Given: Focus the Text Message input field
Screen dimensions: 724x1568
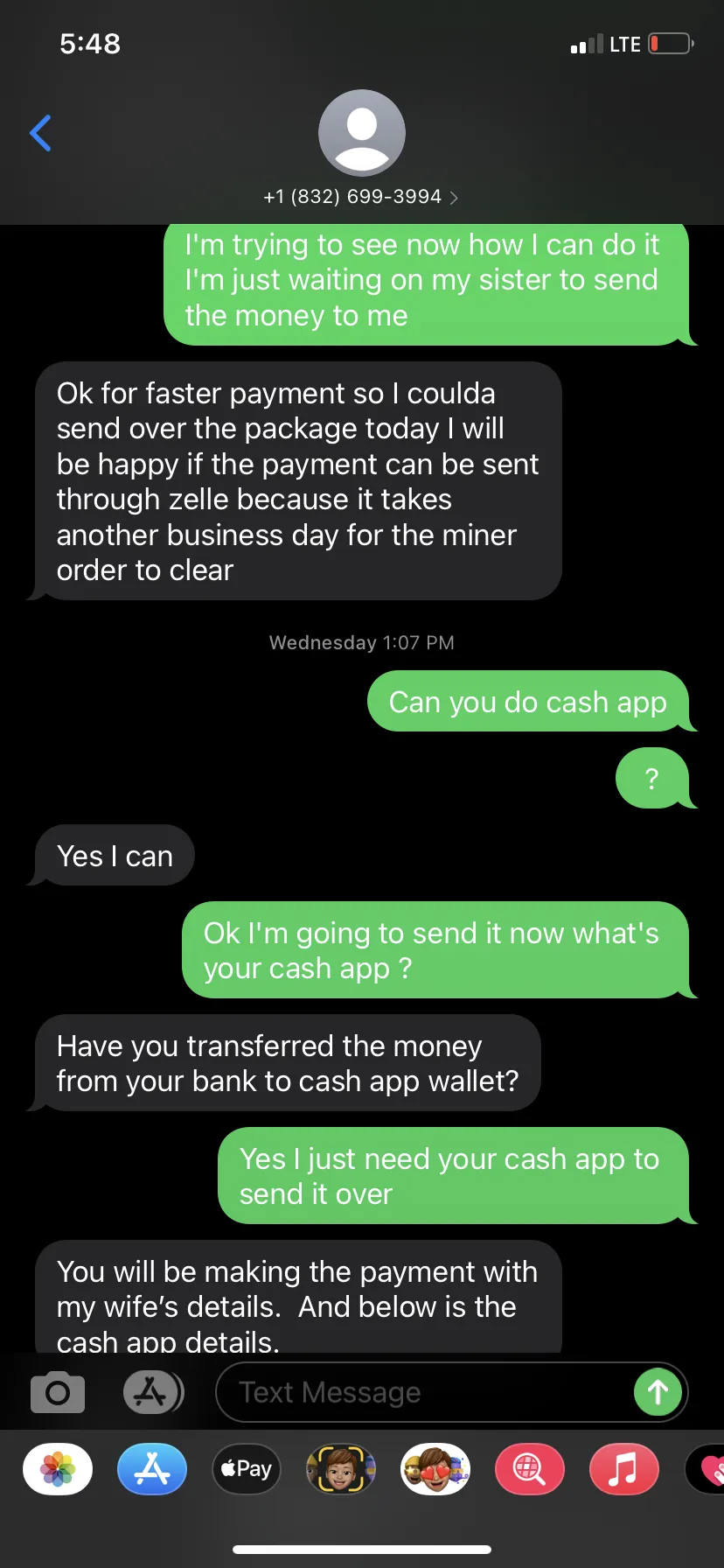Looking at the screenshot, I should tap(424, 1392).
